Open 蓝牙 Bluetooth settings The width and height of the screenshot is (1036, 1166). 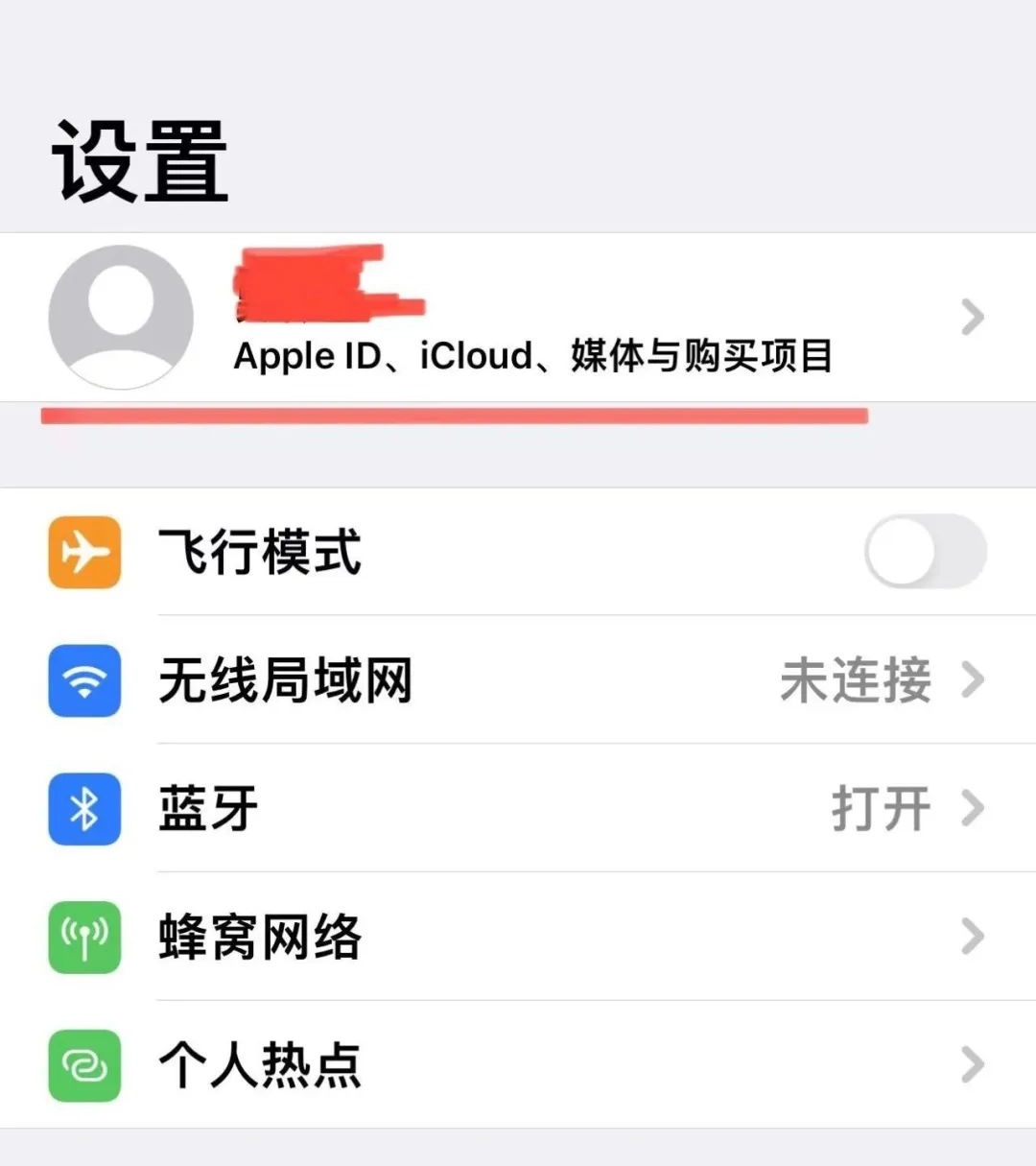pyautogui.click(x=518, y=808)
